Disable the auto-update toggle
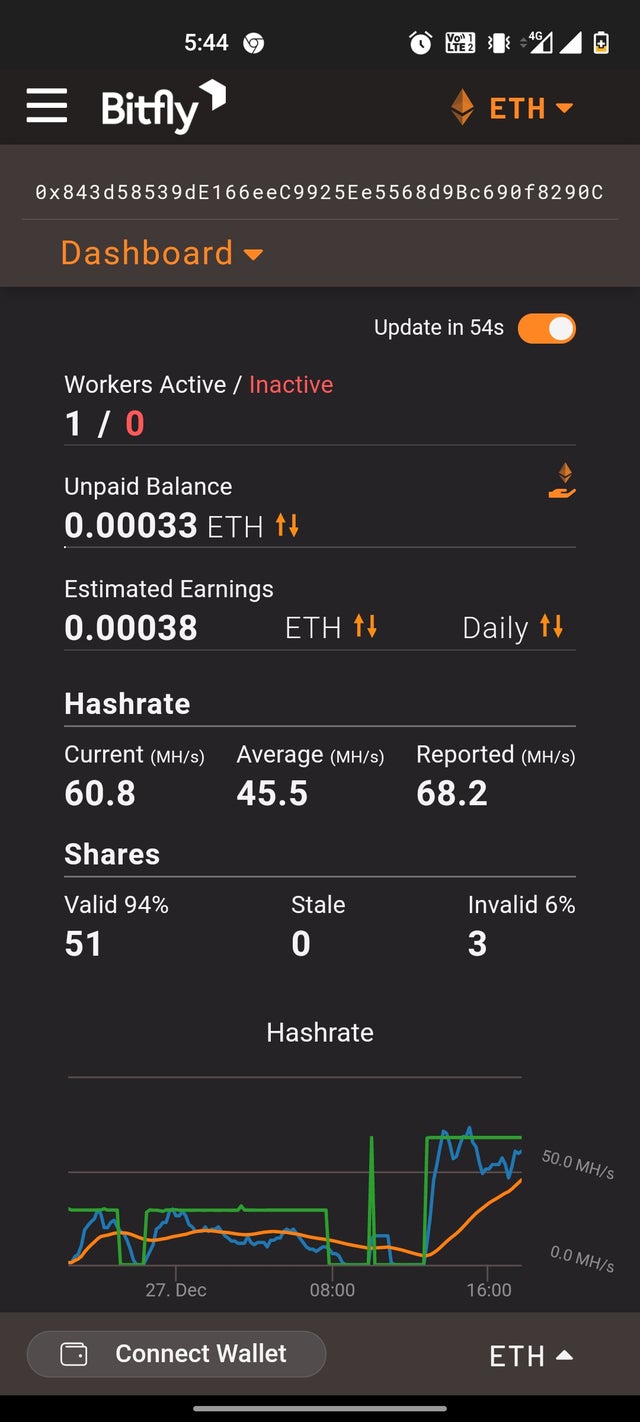This screenshot has height=1422, width=640. coord(547,328)
